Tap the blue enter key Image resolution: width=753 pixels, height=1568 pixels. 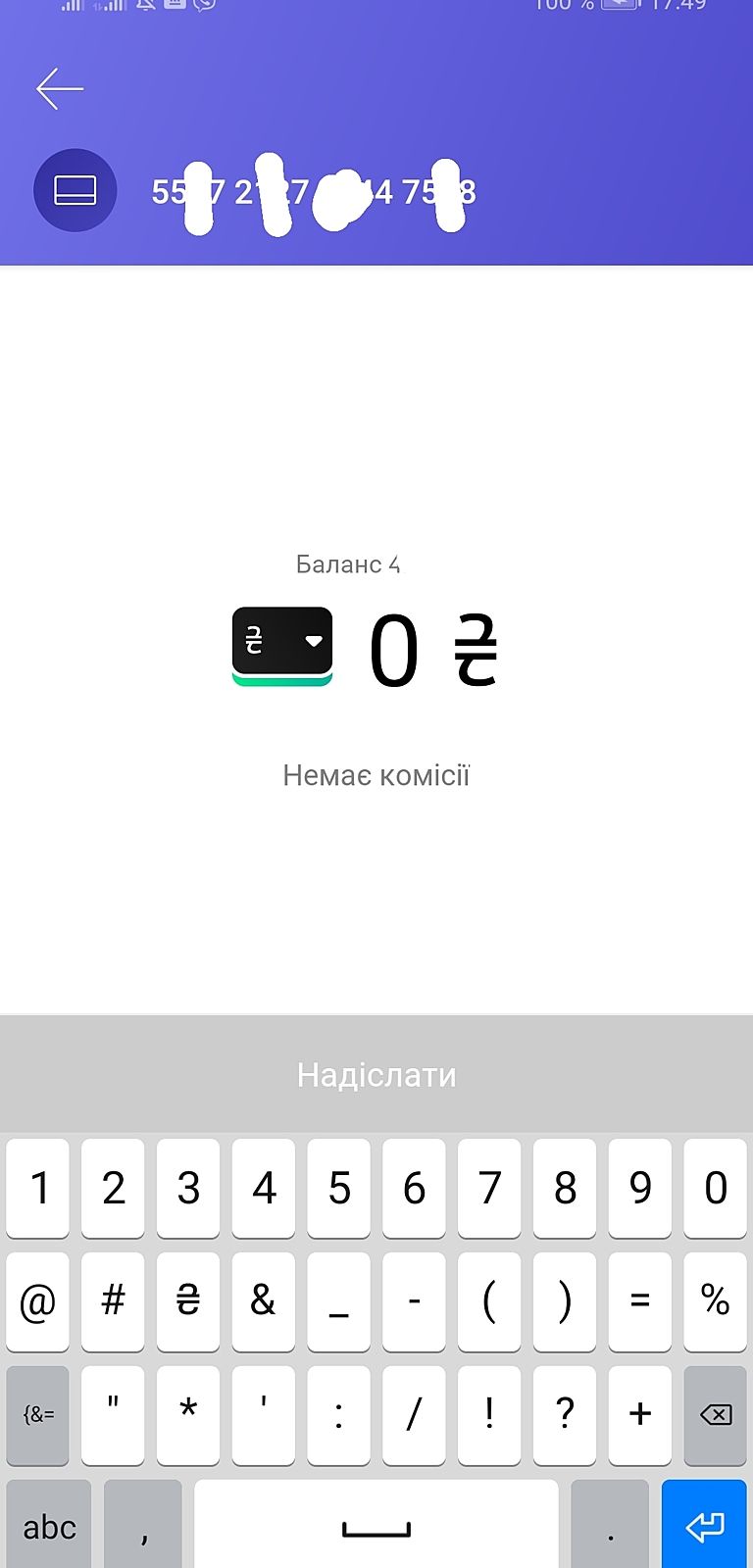coord(703,1526)
